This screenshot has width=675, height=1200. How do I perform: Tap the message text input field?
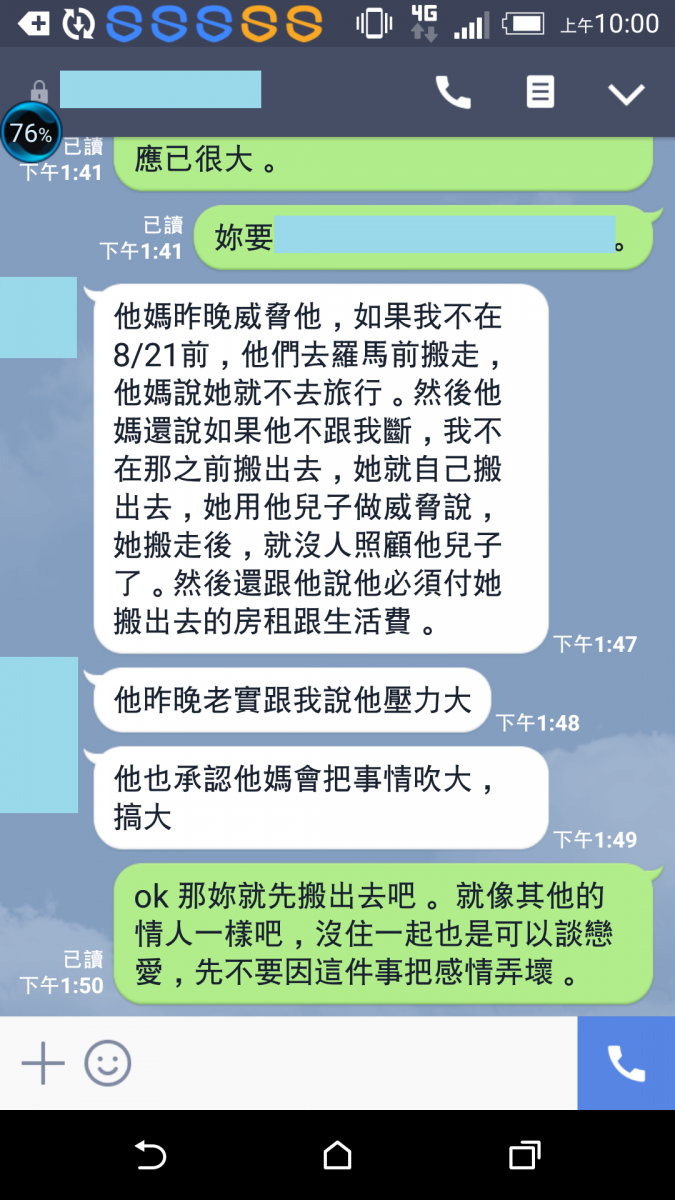[350, 1063]
